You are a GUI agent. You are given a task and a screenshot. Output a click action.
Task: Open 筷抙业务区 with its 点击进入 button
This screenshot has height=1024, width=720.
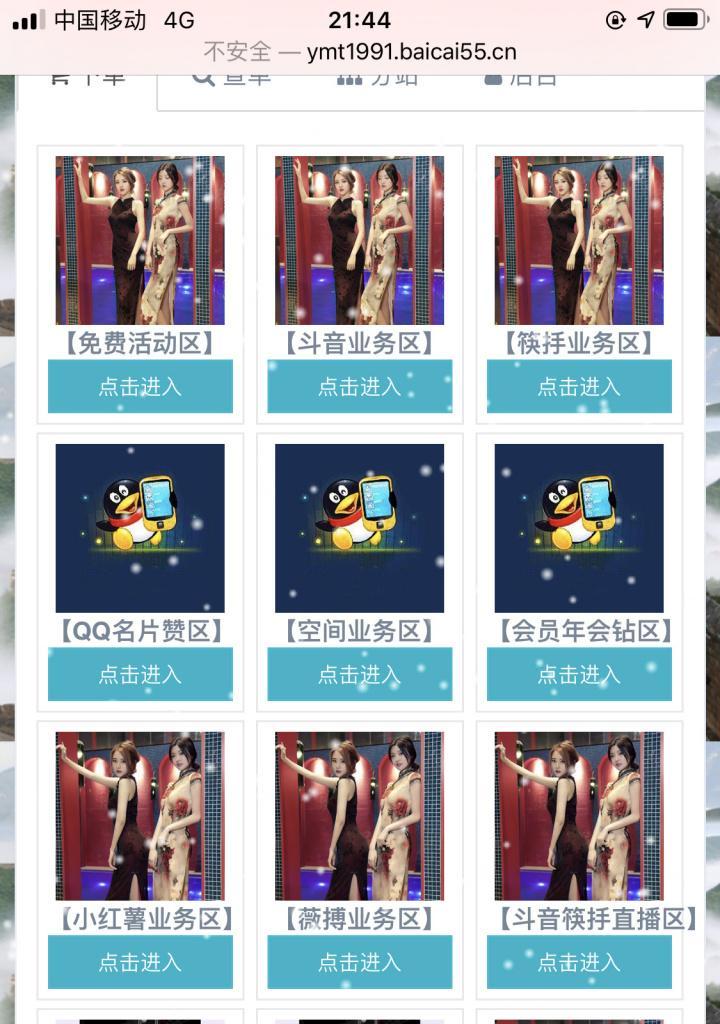579,387
